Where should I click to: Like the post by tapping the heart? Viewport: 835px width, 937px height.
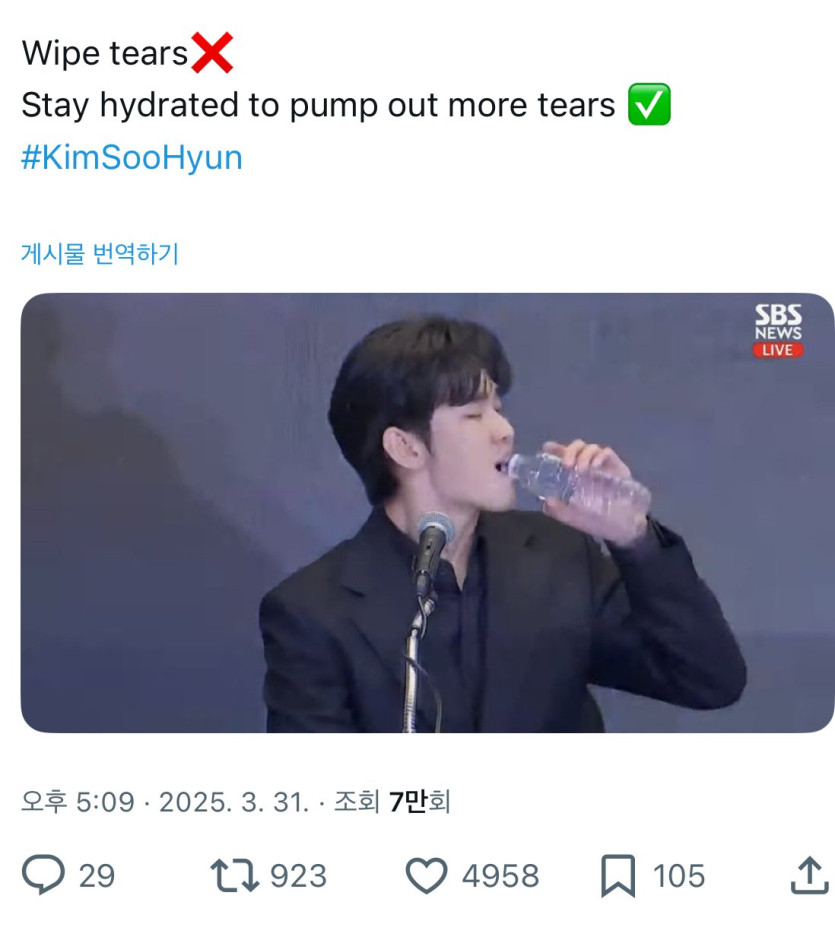429,875
